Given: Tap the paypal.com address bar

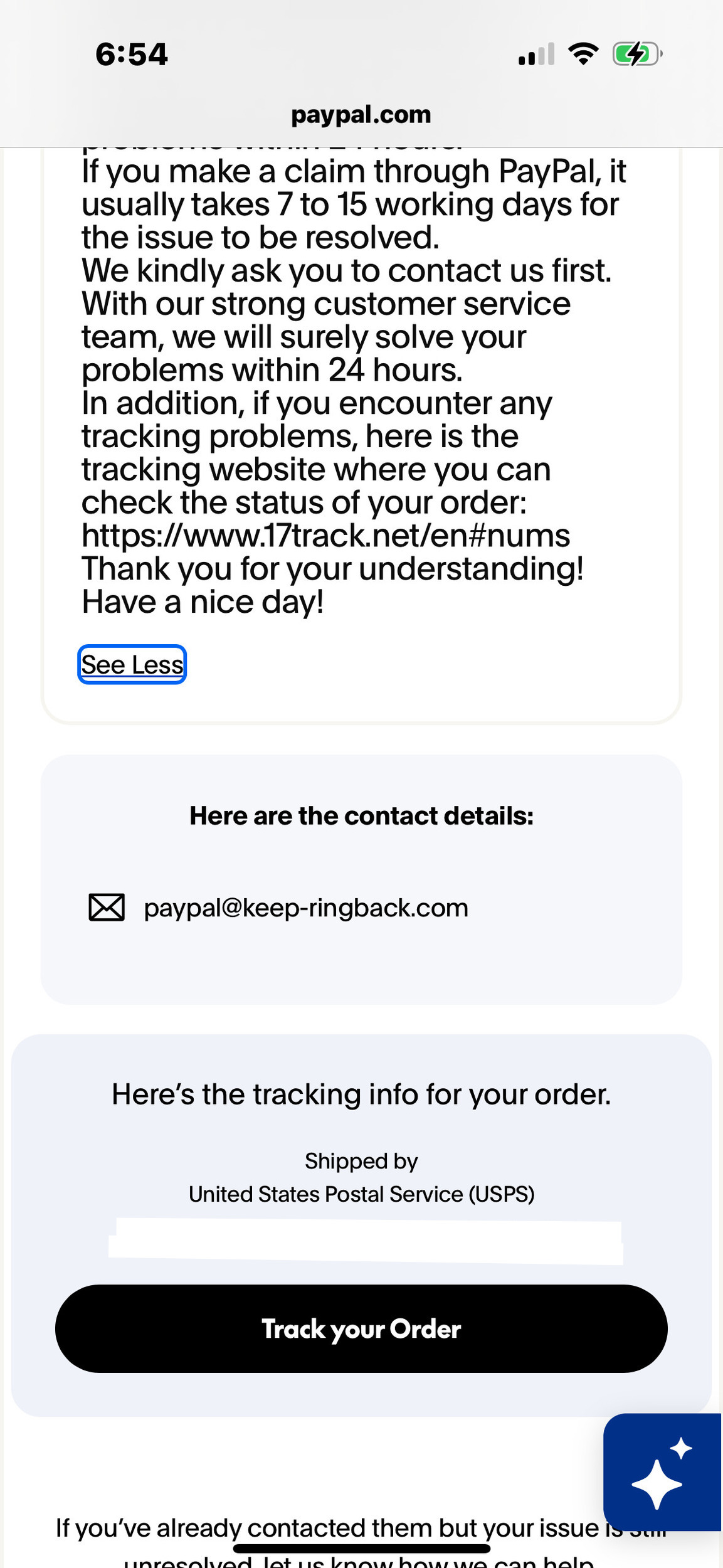Looking at the screenshot, I should 361,115.
